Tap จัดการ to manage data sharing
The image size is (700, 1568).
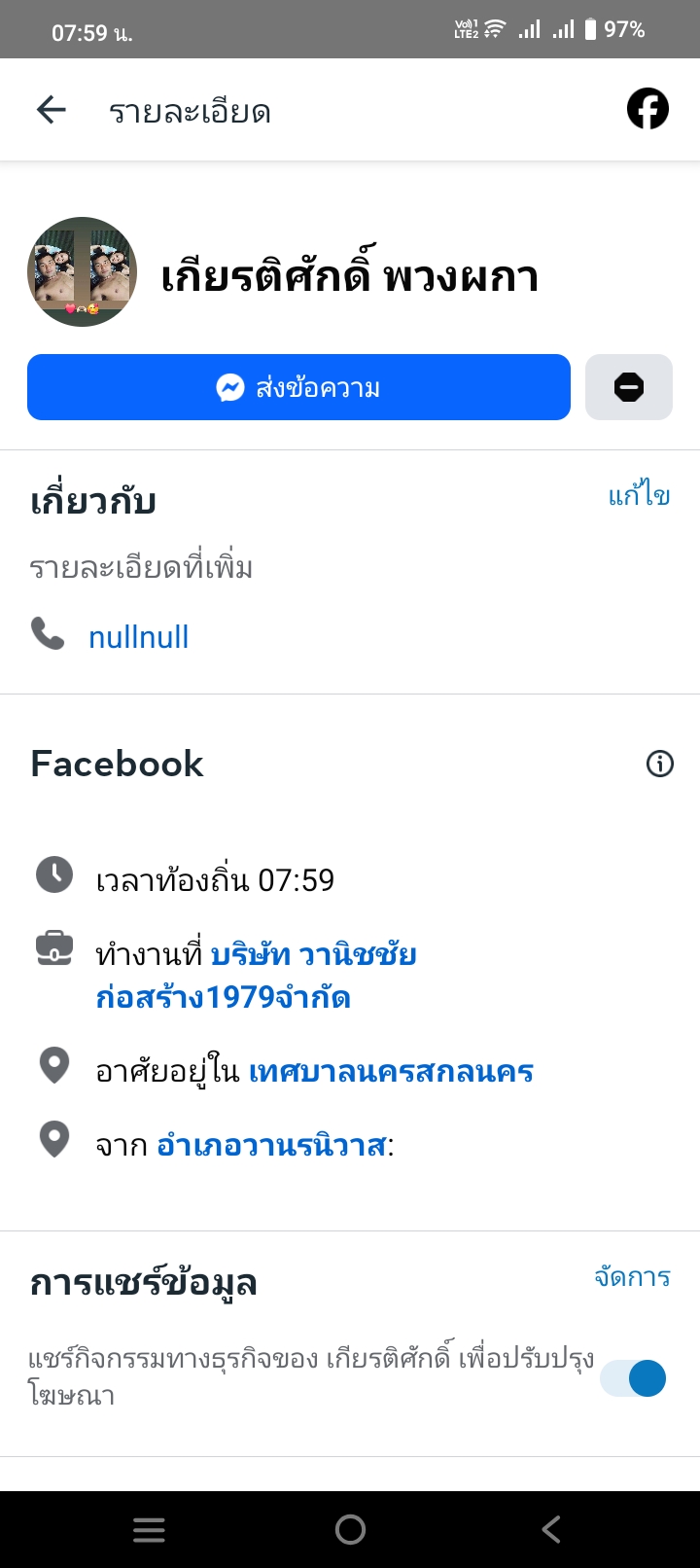point(632,1276)
